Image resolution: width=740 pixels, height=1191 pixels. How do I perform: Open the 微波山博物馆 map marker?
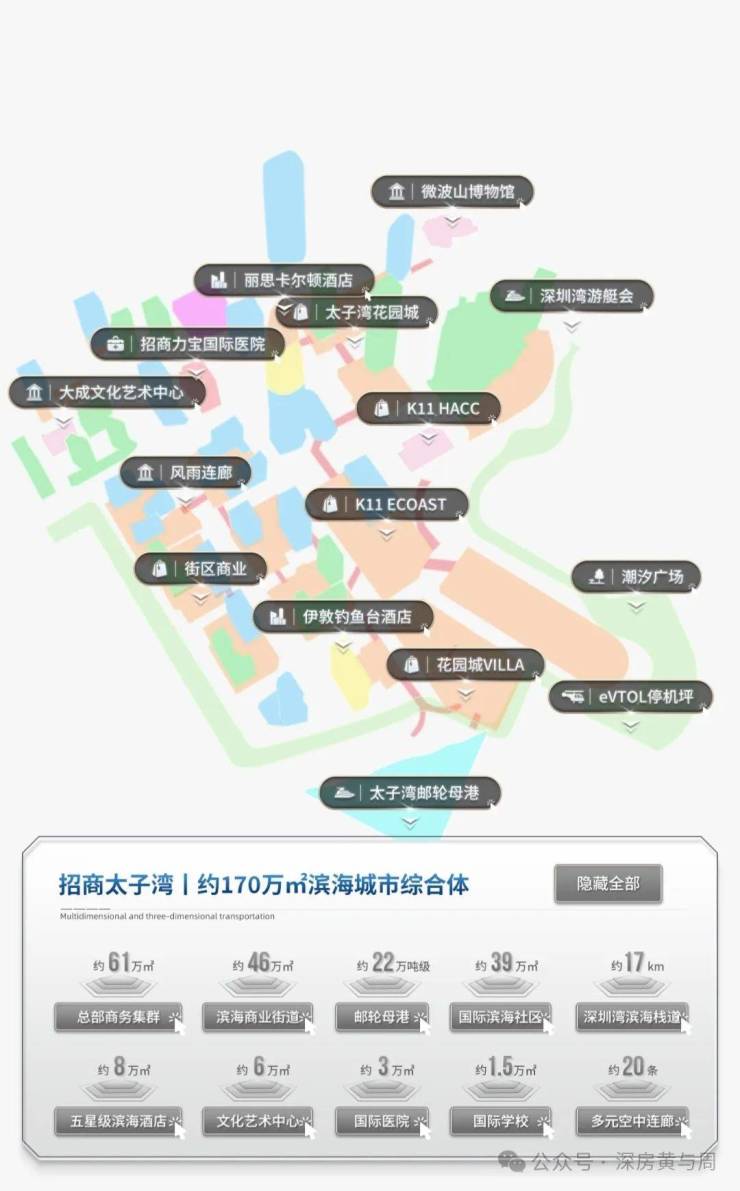[x=452, y=192]
